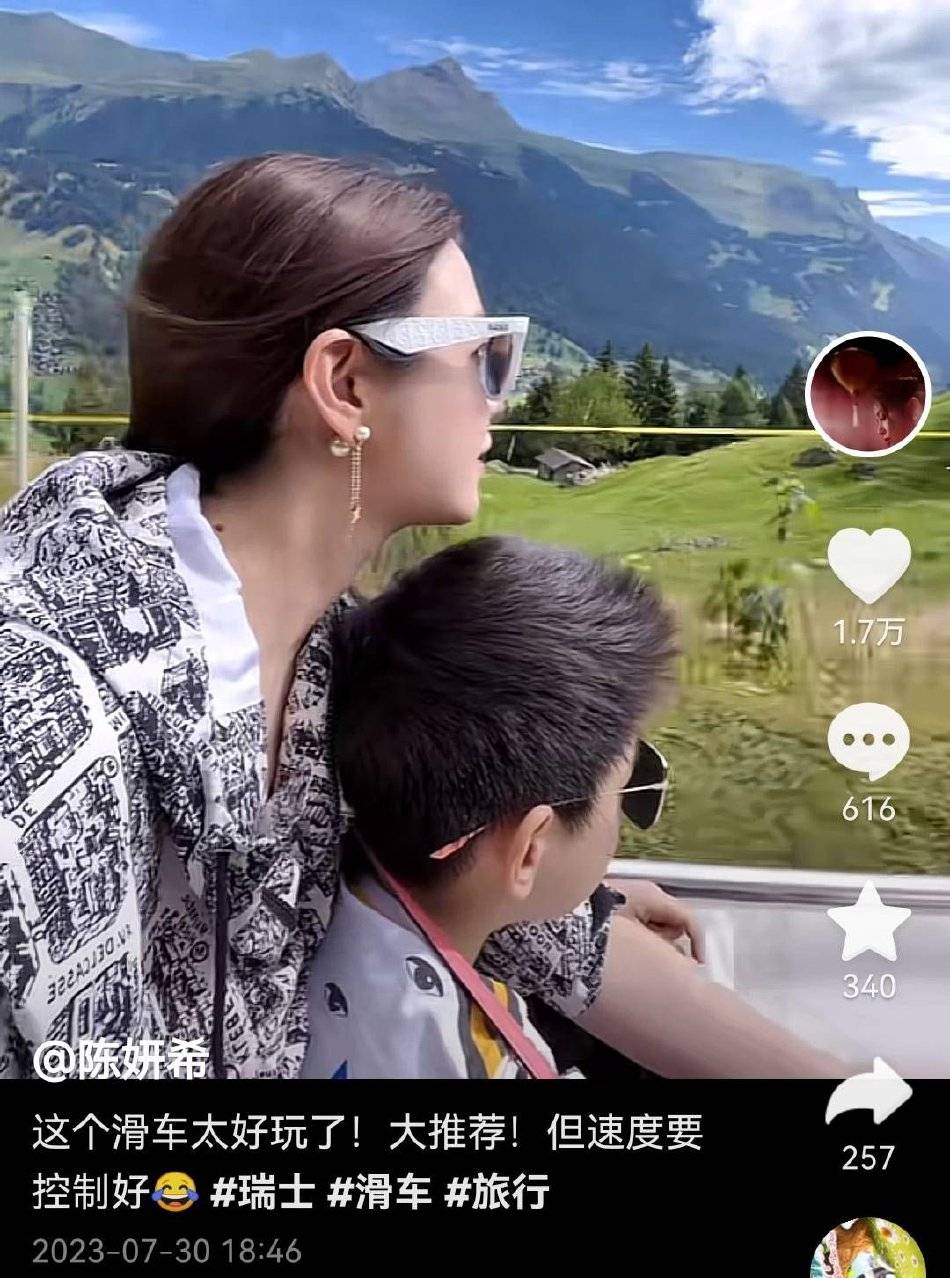Open the #瑞士 hashtag
Image resolution: width=950 pixels, height=1278 pixels.
[263, 1192]
